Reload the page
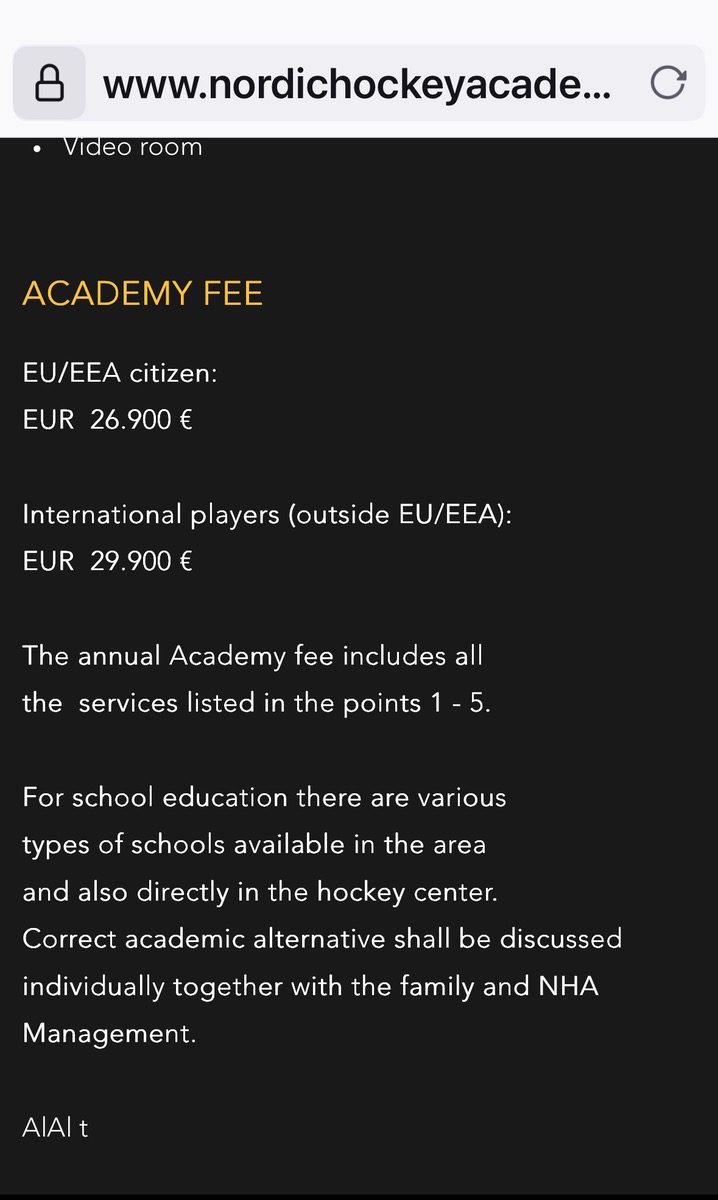The image size is (718, 1200). click(667, 84)
